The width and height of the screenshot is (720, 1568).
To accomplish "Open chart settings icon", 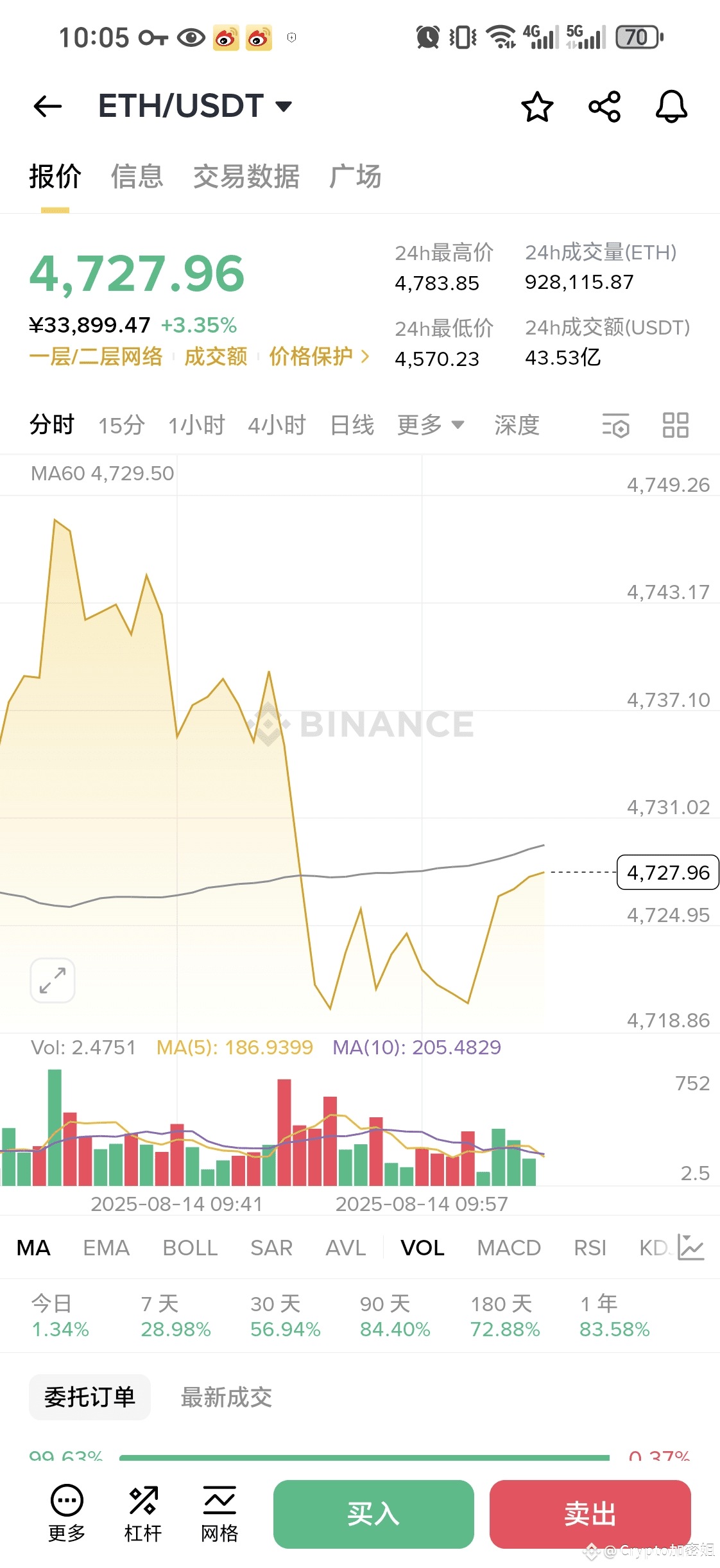I will [615, 425].
